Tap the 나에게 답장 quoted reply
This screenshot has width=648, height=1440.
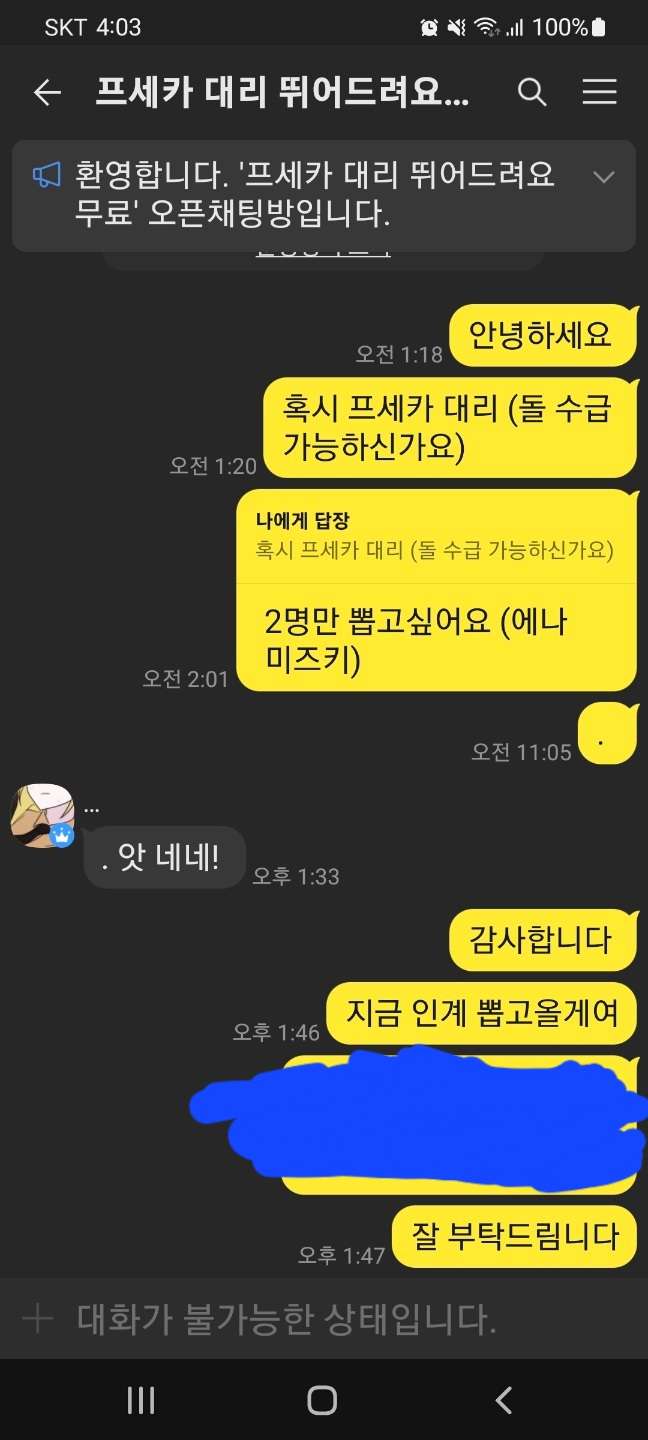click(435, 537)
